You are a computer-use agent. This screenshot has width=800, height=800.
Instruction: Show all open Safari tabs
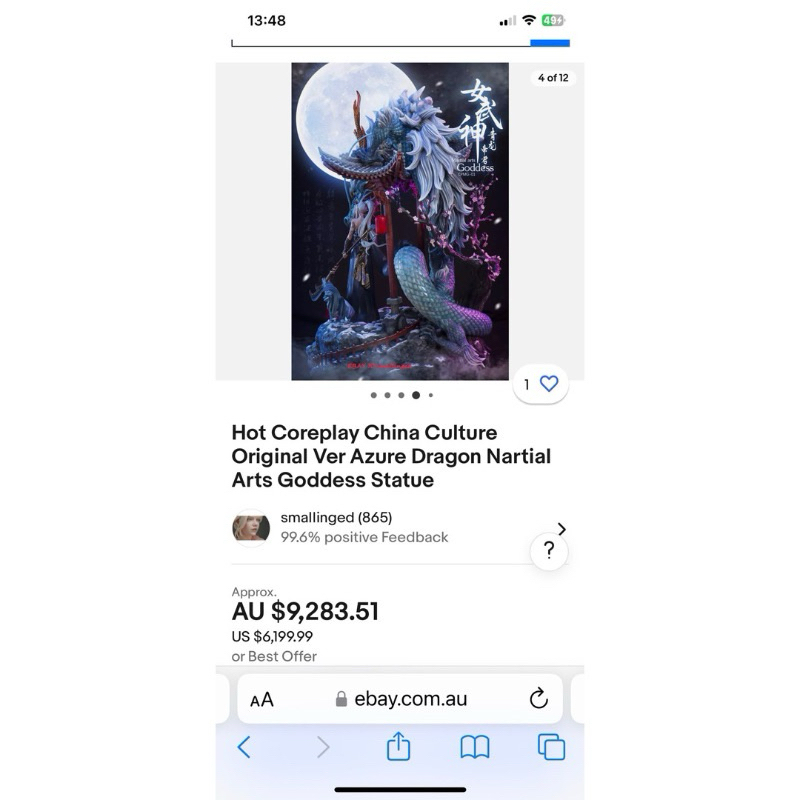point(551,747)
